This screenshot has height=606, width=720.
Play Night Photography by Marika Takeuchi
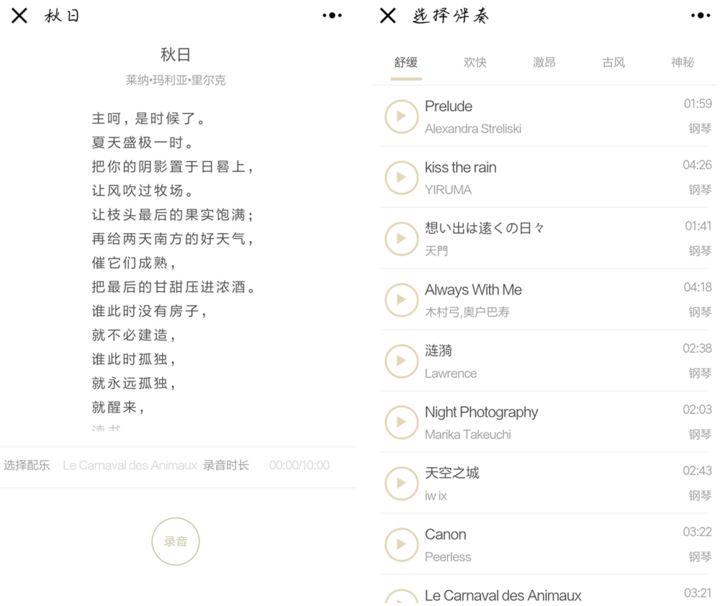(x=401, y=422)
